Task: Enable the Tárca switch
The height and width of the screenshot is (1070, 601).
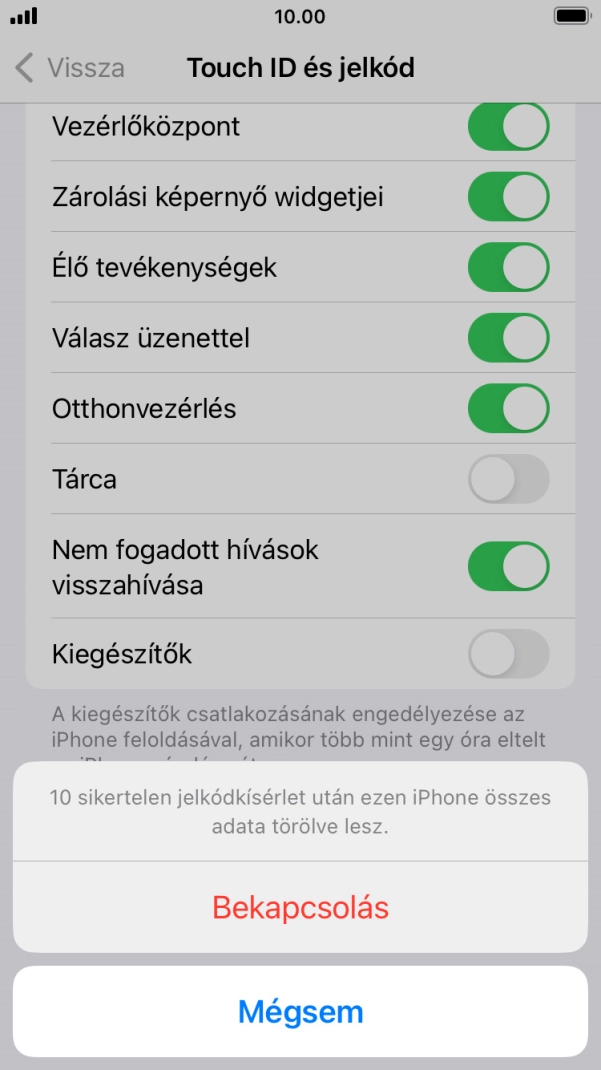Action: pyautogui.click(x=508, y=479)
